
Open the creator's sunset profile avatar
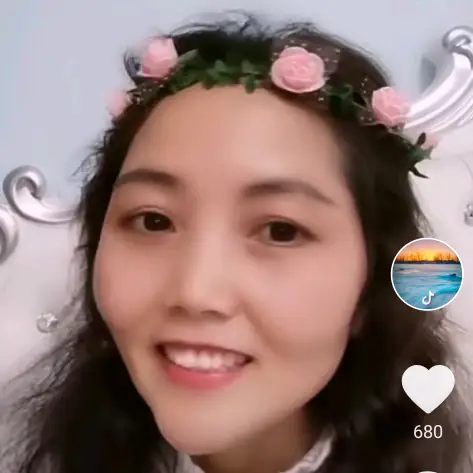pyautogui.click(x=427, y=275)
